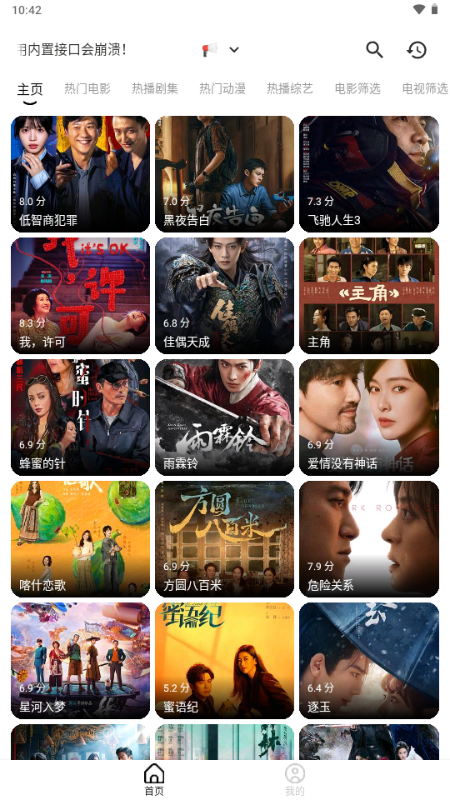Open the search icon

coord(374,49)
